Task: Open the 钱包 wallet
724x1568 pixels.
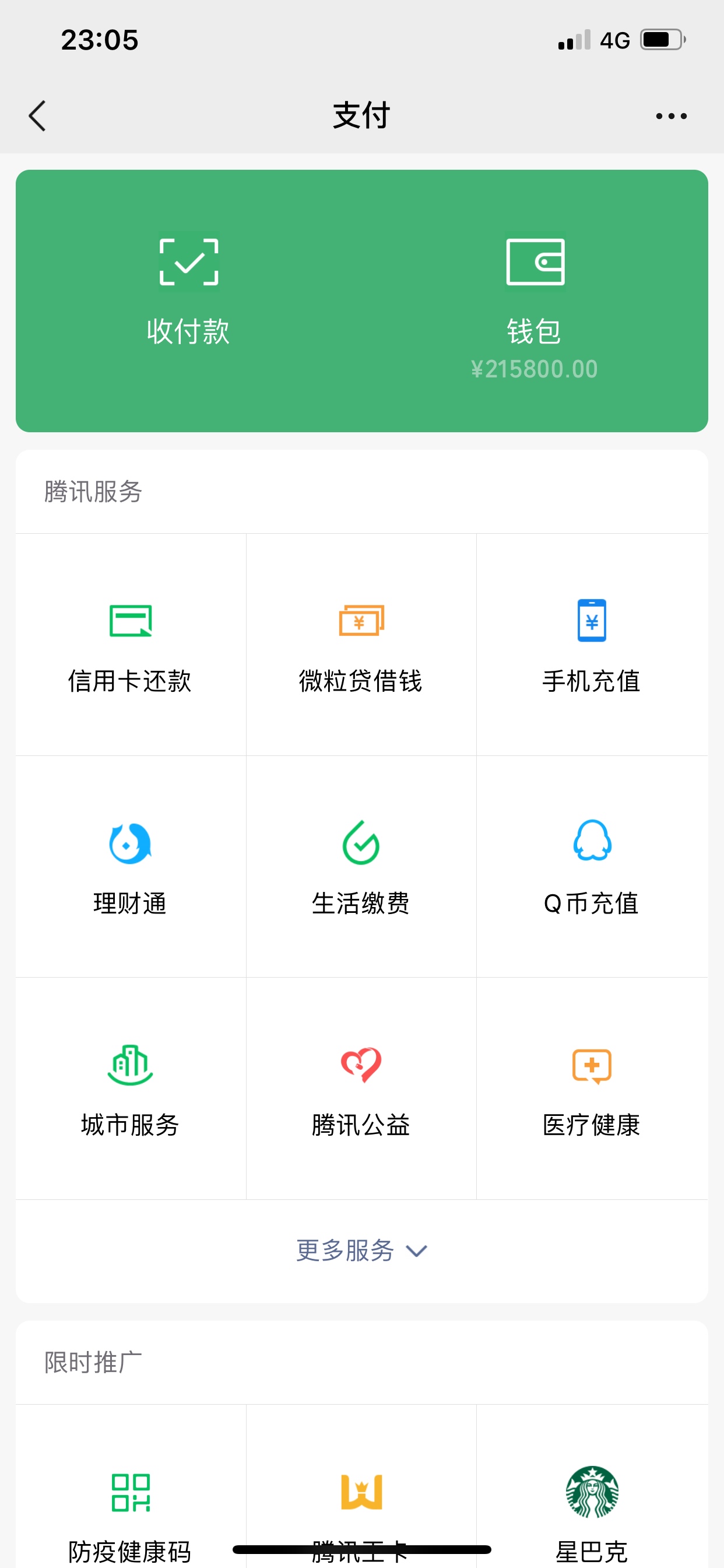Action: tap(534, 306)
